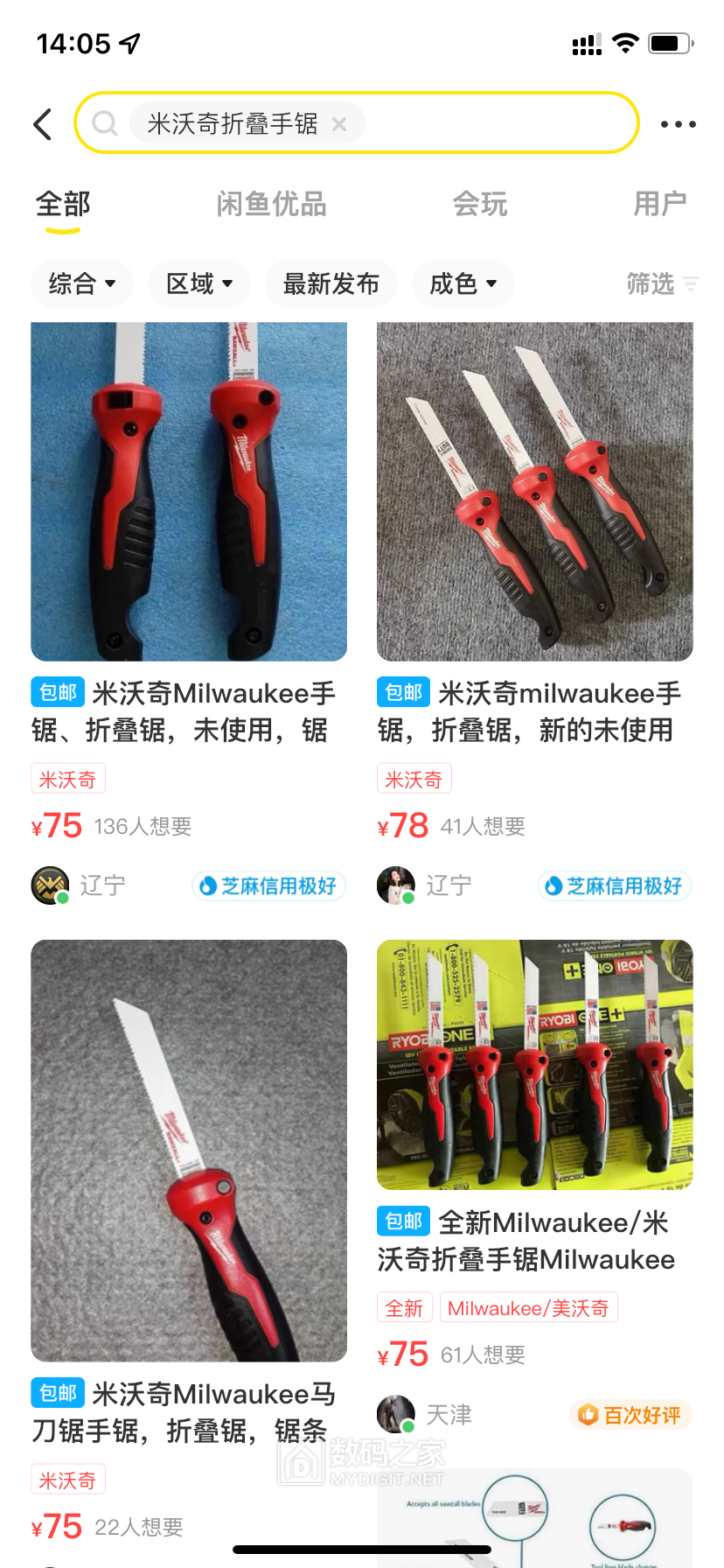Viewport: 724px width, 1568px height.
Task: Tap the search input field
Action: (490, 123)
